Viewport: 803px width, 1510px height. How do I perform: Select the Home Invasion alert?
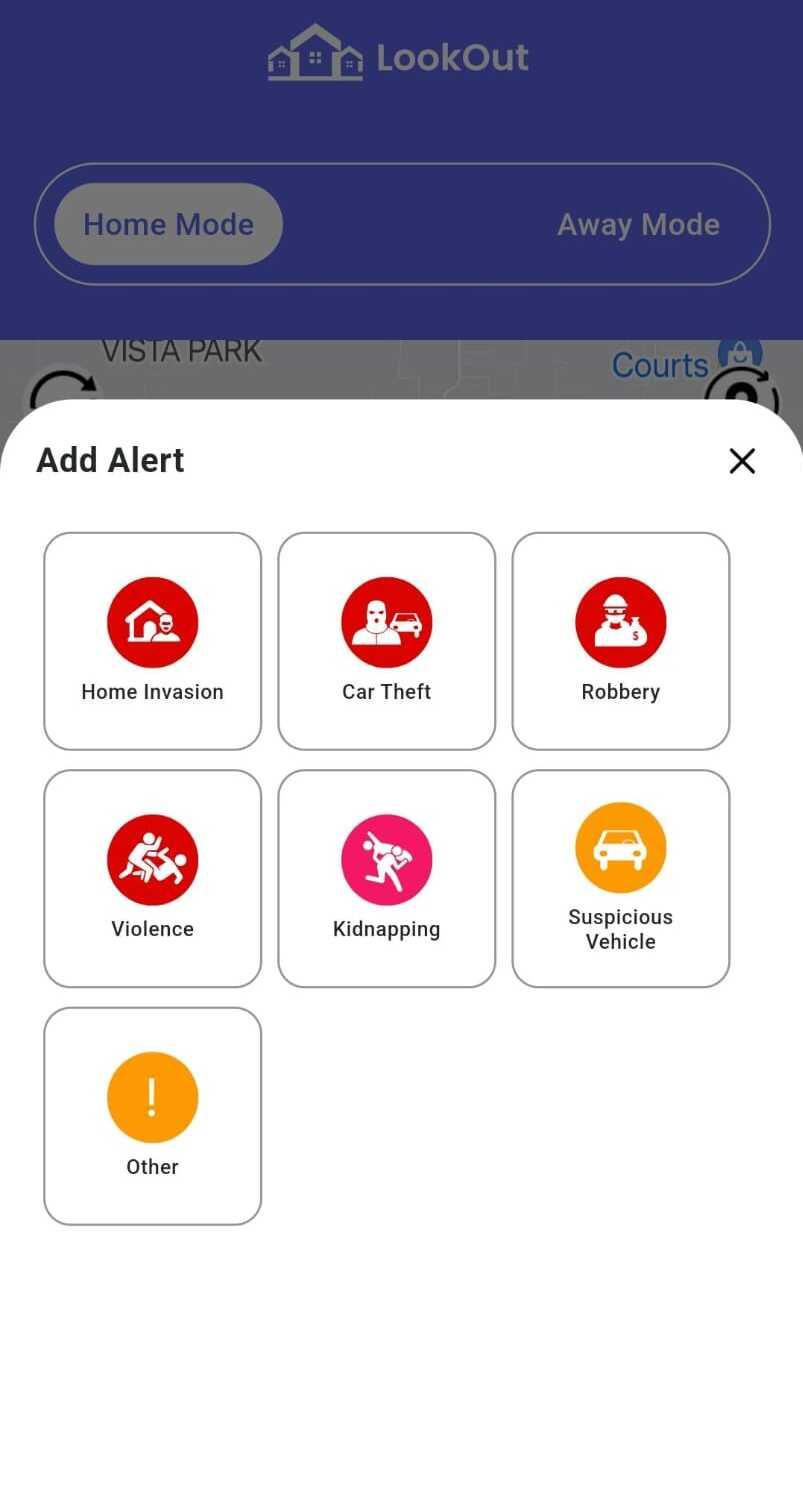153,641
